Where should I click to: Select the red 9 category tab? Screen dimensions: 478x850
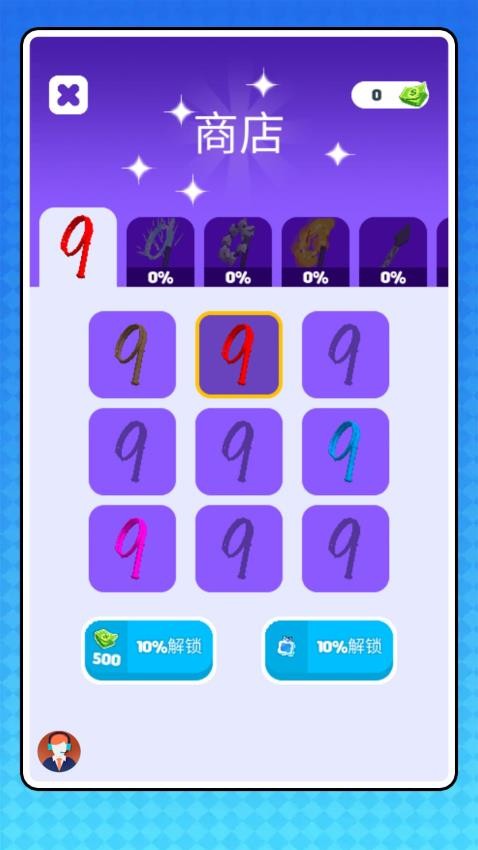tap(78, 247)
